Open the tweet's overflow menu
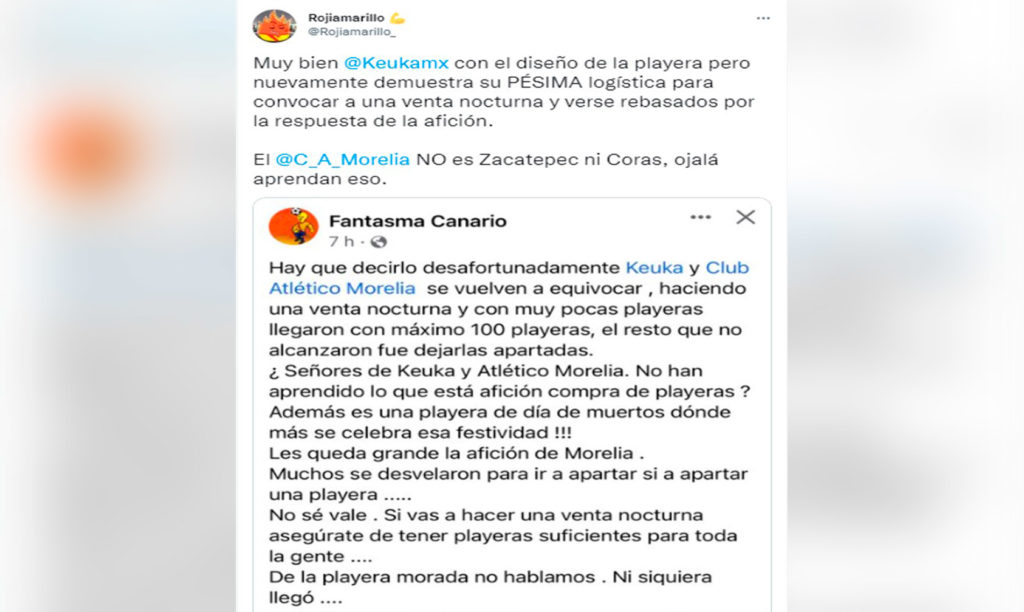The height and width of the screenshot is (612, 1024). pyautogui.click(x=763, y=18)
